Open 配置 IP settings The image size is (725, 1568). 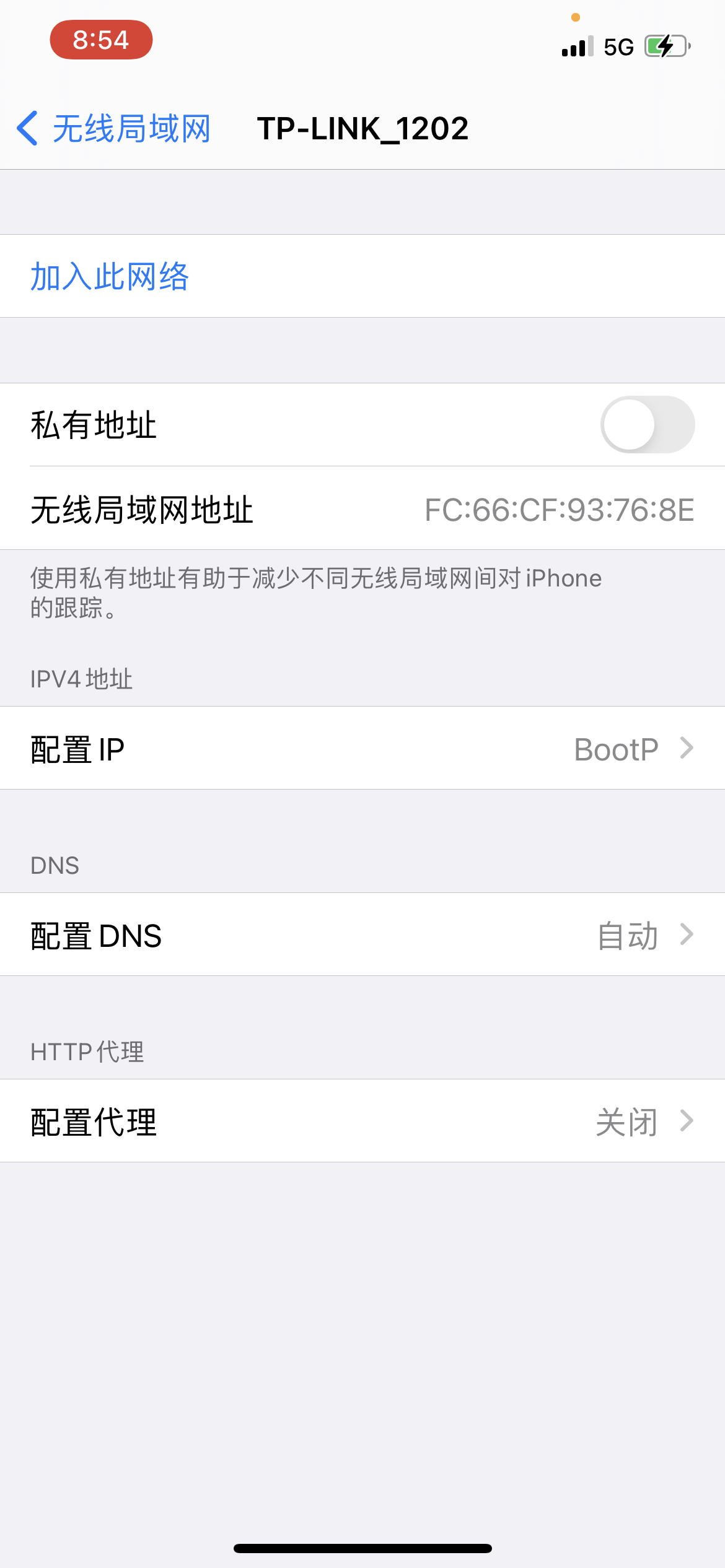pos(362,749)
